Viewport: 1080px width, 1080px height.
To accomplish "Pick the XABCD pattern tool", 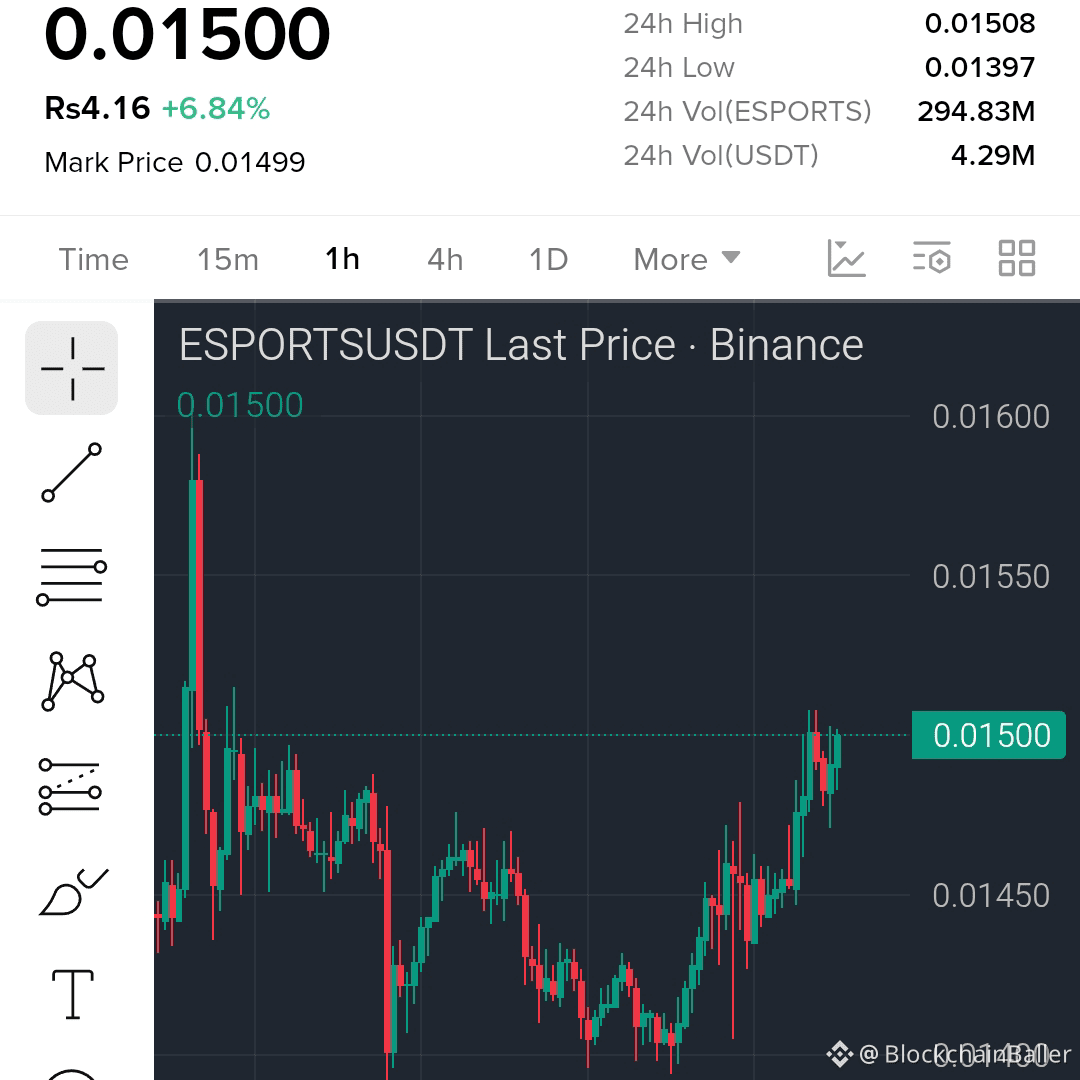I will pos(72,681).
